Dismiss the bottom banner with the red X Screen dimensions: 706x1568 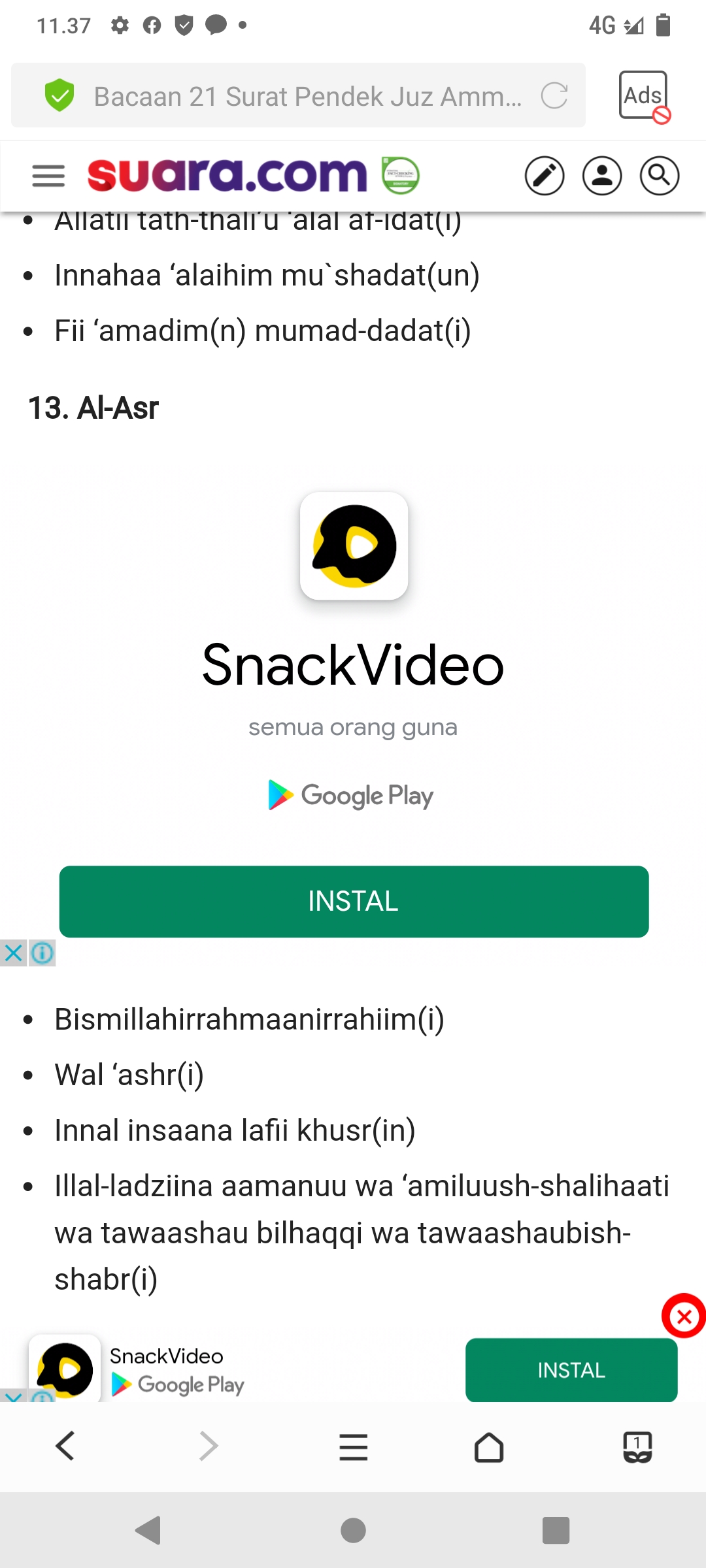(684, 1316)
